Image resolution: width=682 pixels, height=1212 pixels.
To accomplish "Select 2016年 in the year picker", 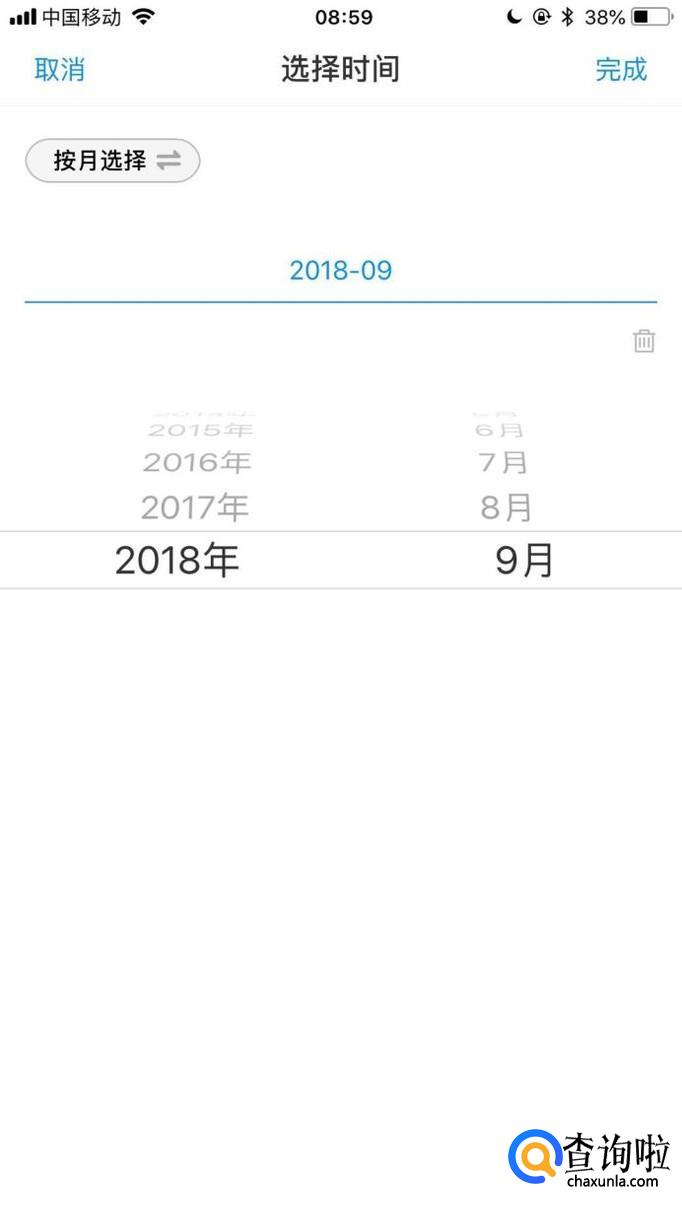I will click(x=197, y=462).
